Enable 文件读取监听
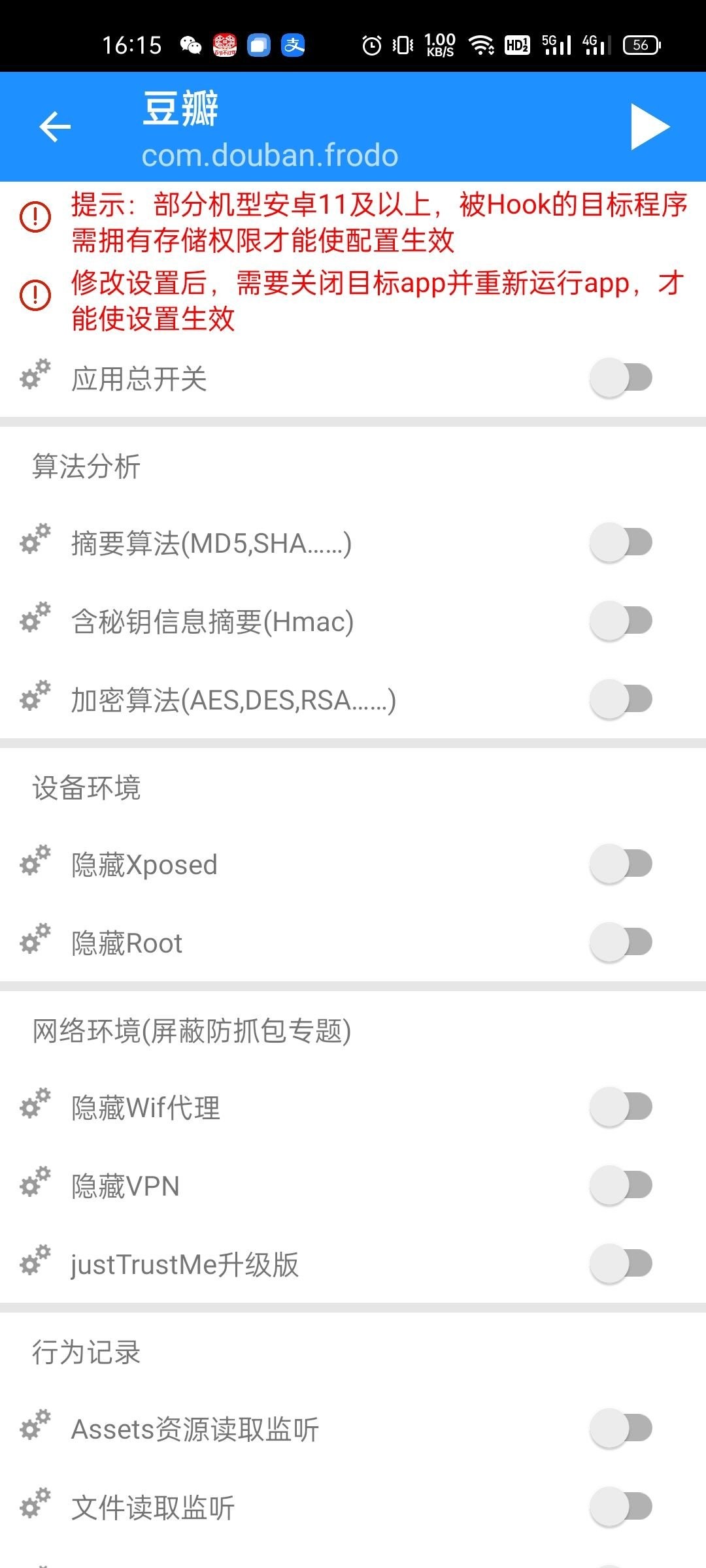Viewport: 706px width, 1568px height. (621, 1507)
